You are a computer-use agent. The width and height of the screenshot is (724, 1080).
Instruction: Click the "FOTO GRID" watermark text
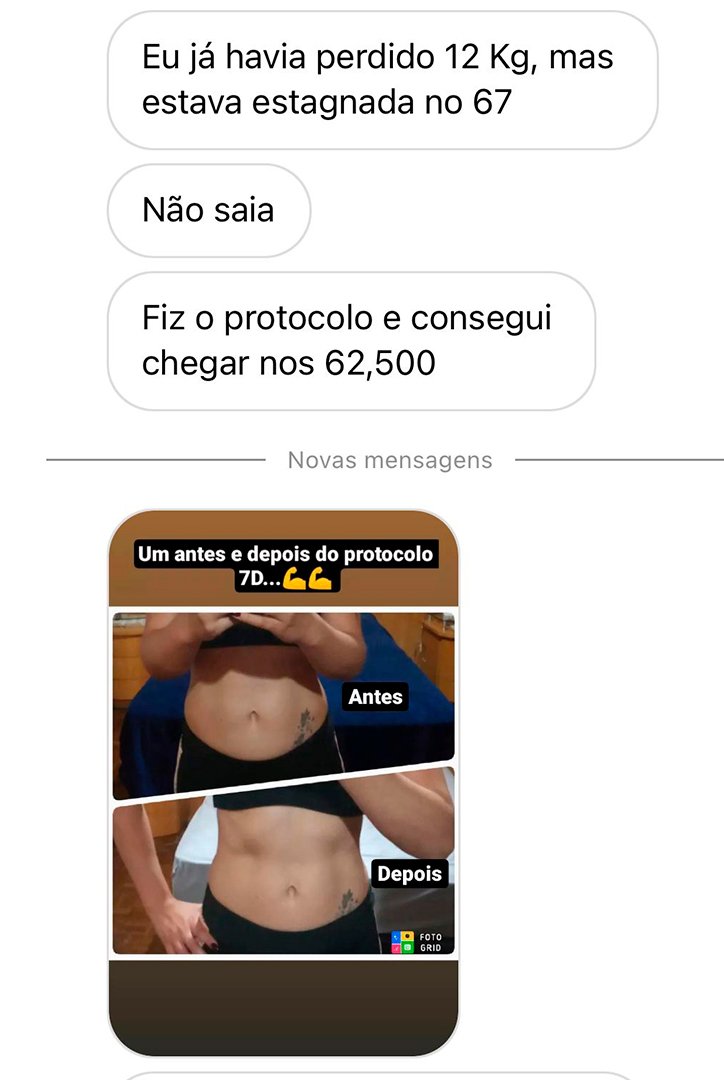pos(432,942)
